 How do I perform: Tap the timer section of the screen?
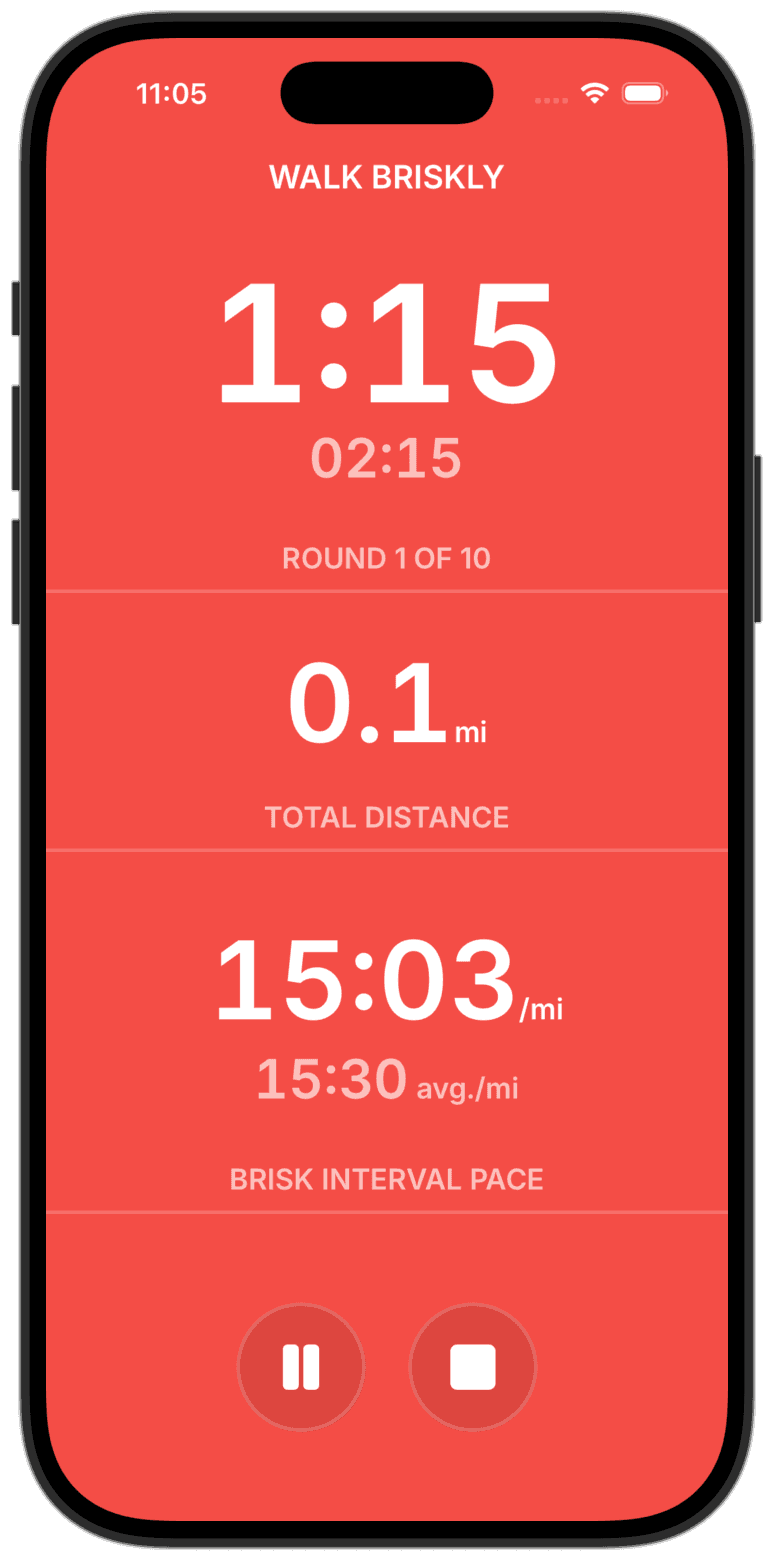coord(386,400)
